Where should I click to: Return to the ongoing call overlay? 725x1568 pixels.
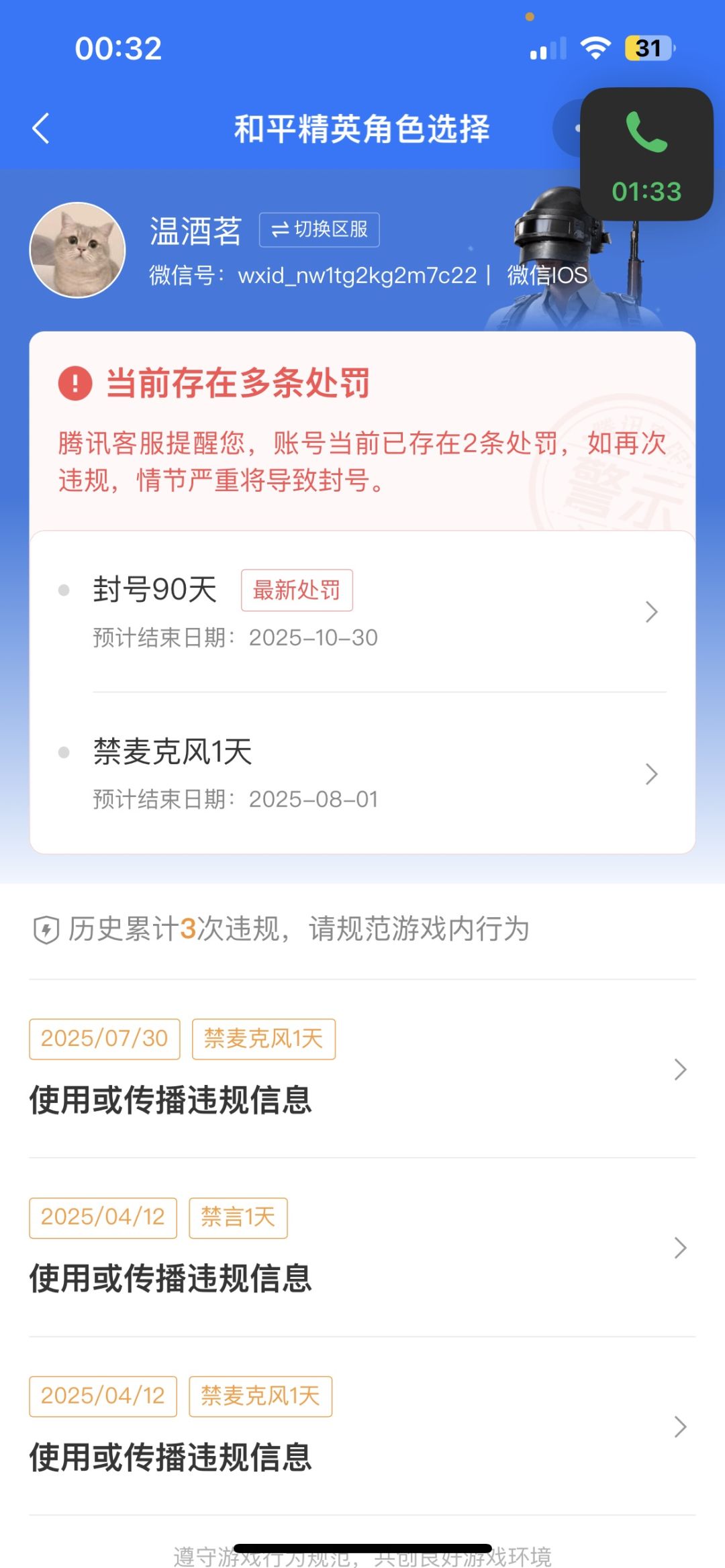646,154
